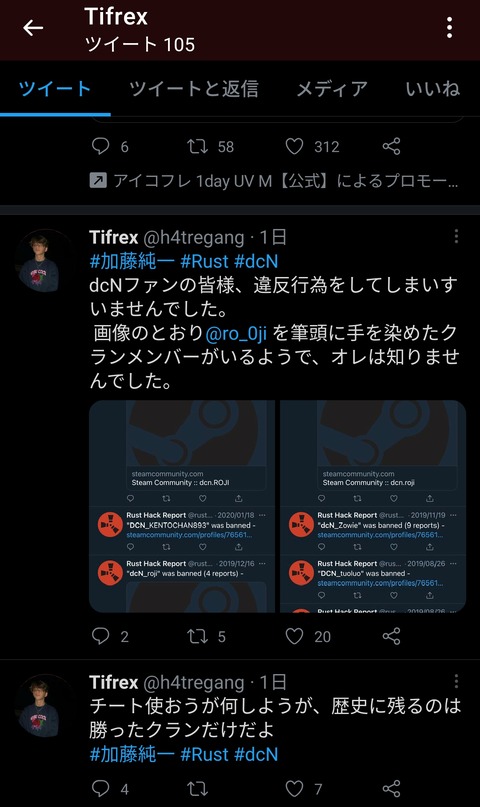Go back using the arrow
The image size is (480, 807).
pyautogui.click(x=33, y=28)
